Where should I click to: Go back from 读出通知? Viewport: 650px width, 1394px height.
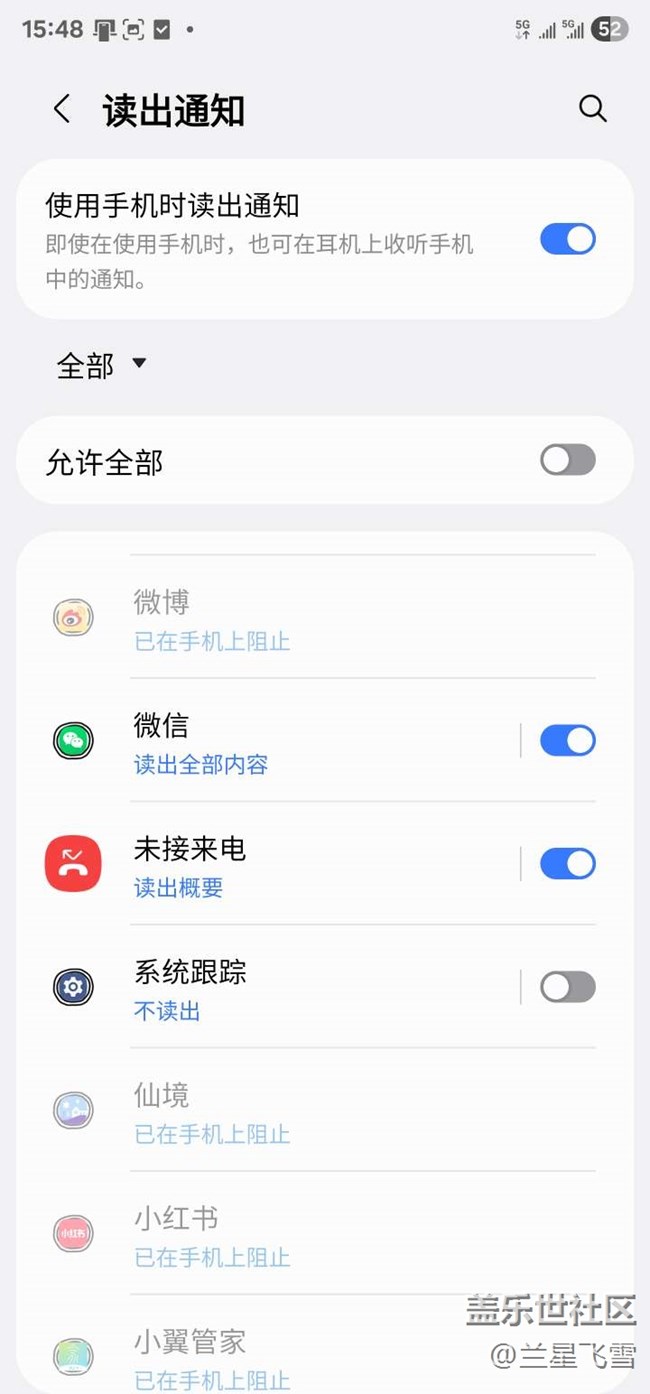point(62,109)
